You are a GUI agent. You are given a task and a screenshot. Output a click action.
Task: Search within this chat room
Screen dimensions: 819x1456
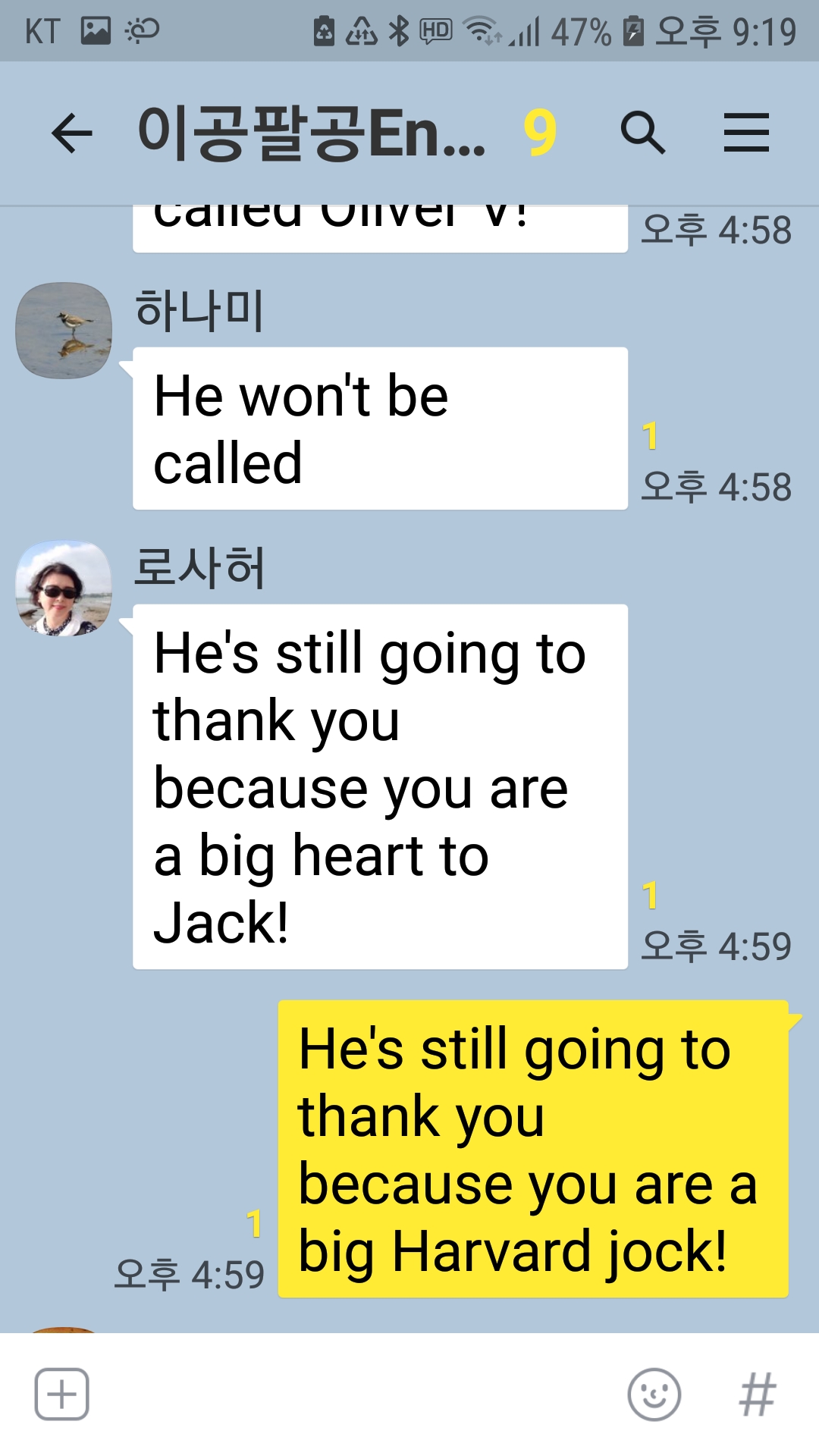(x=642, y=133)
